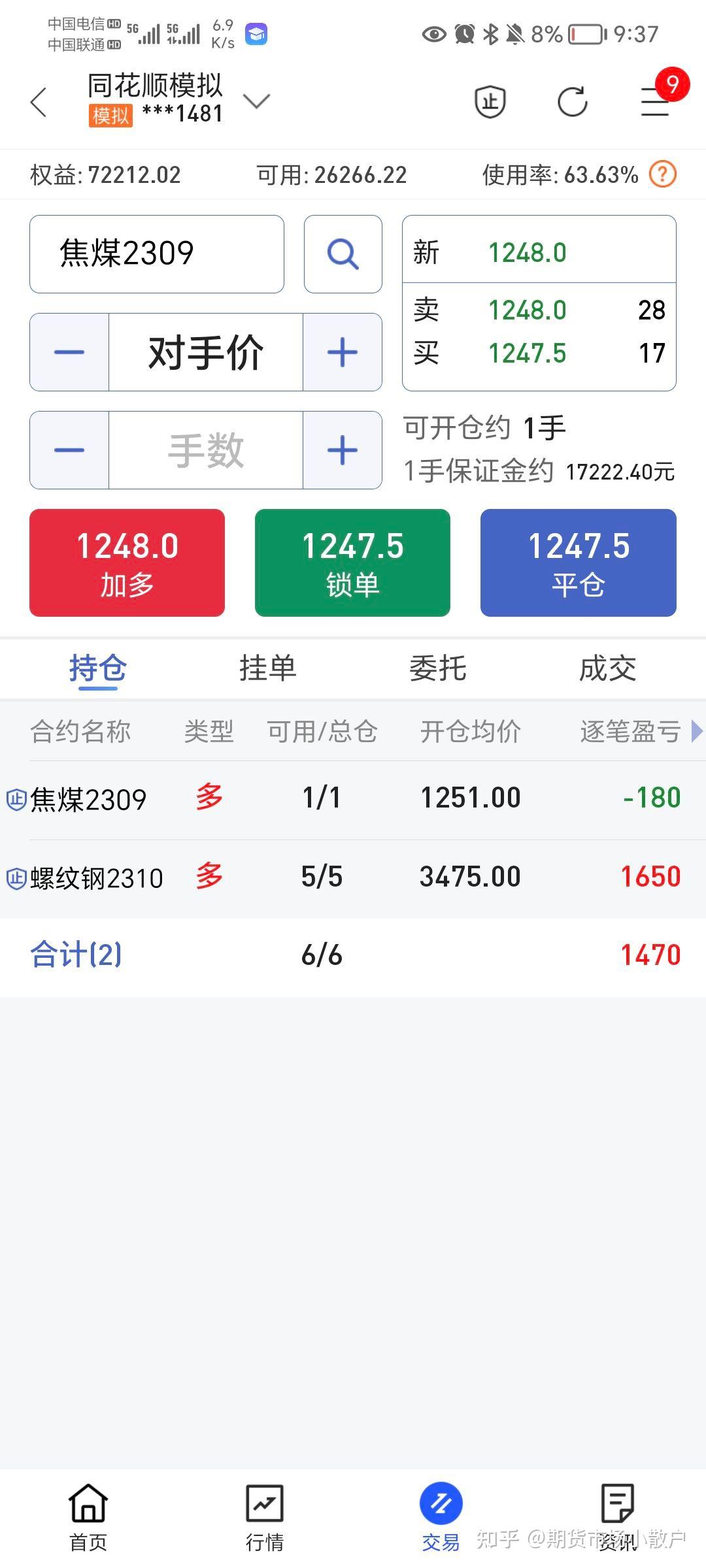Tap the green 锁单 lock button
Viewport: 706px width, 1568px height.
pos(352,563)
